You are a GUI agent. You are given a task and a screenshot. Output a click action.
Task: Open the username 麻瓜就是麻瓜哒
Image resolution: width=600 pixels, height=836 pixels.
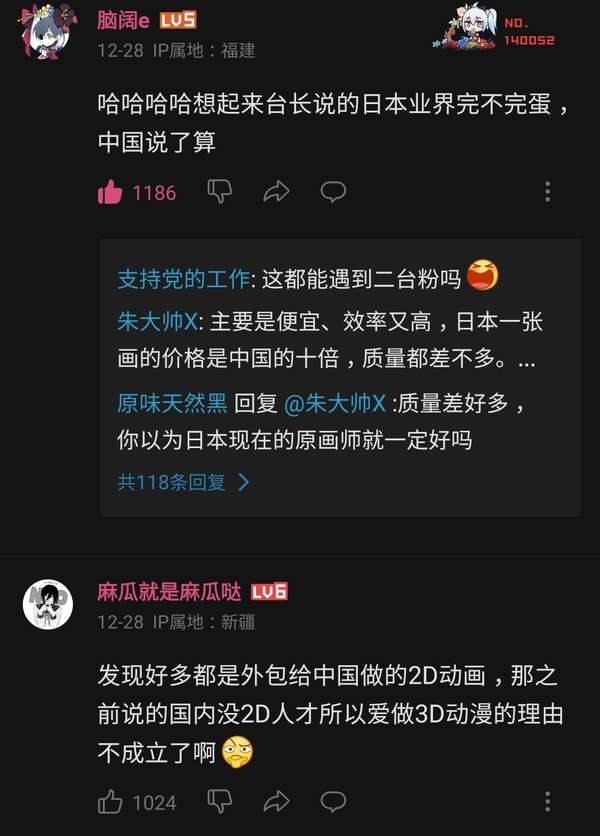point(168,591)
